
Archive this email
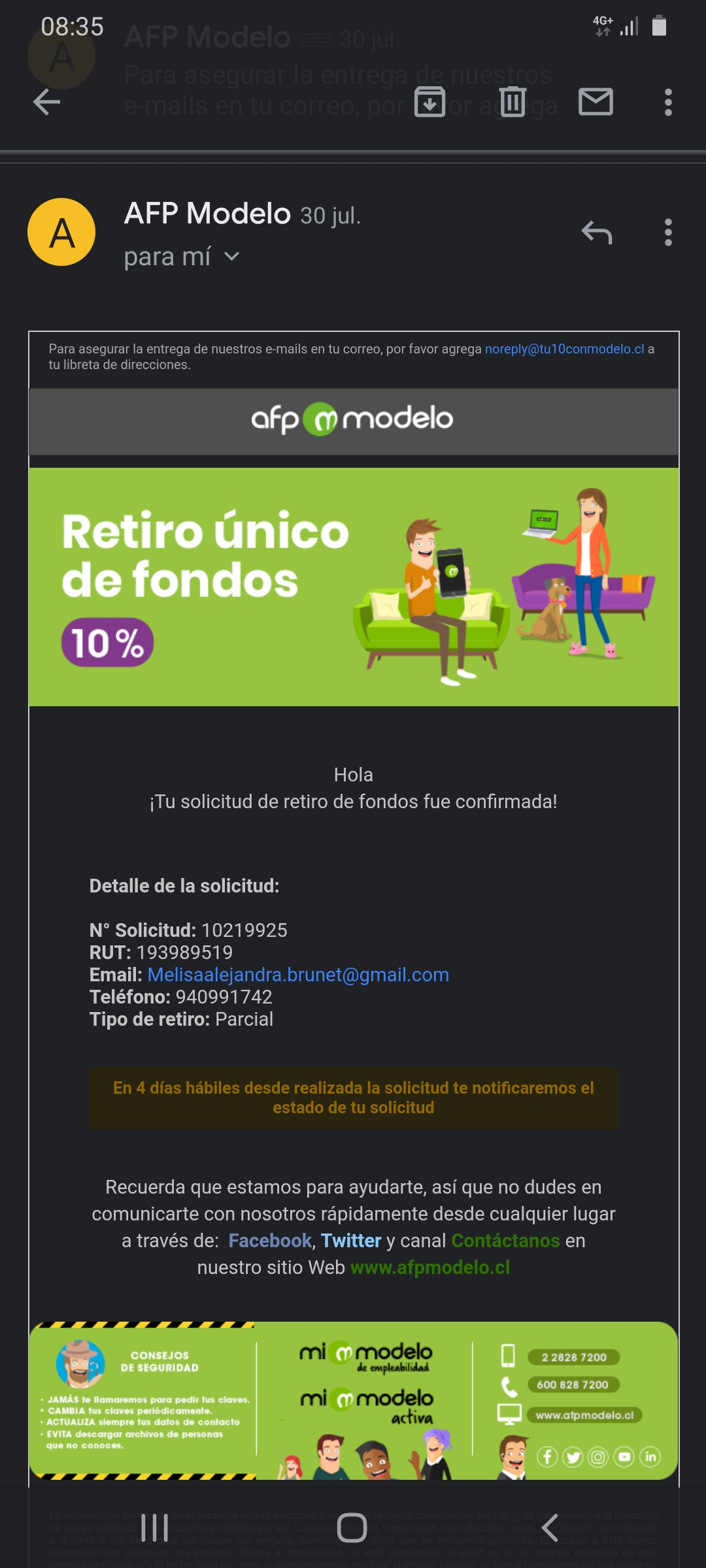pos(429,102)
